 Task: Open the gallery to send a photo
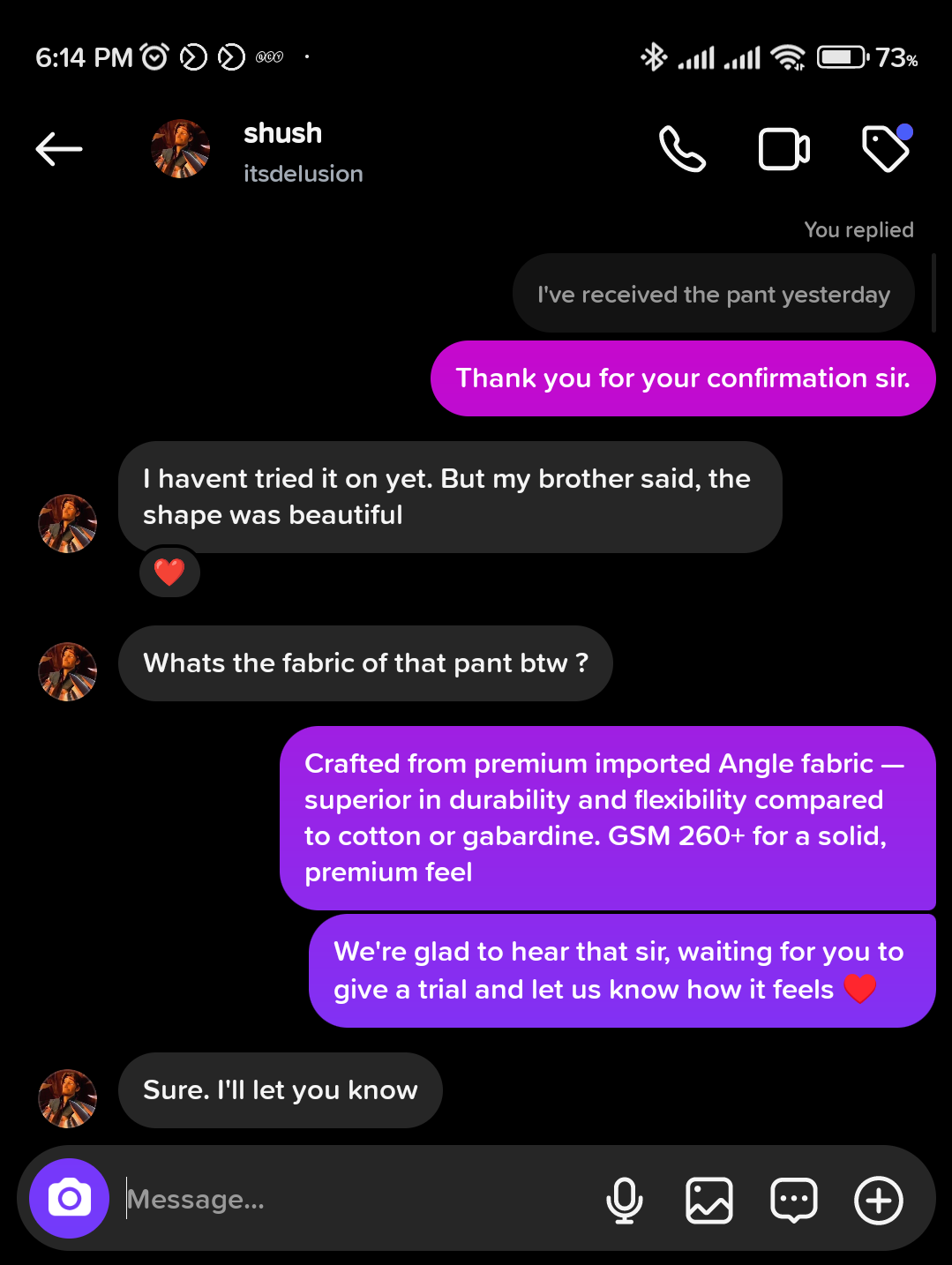click(x=708, y=1200)
